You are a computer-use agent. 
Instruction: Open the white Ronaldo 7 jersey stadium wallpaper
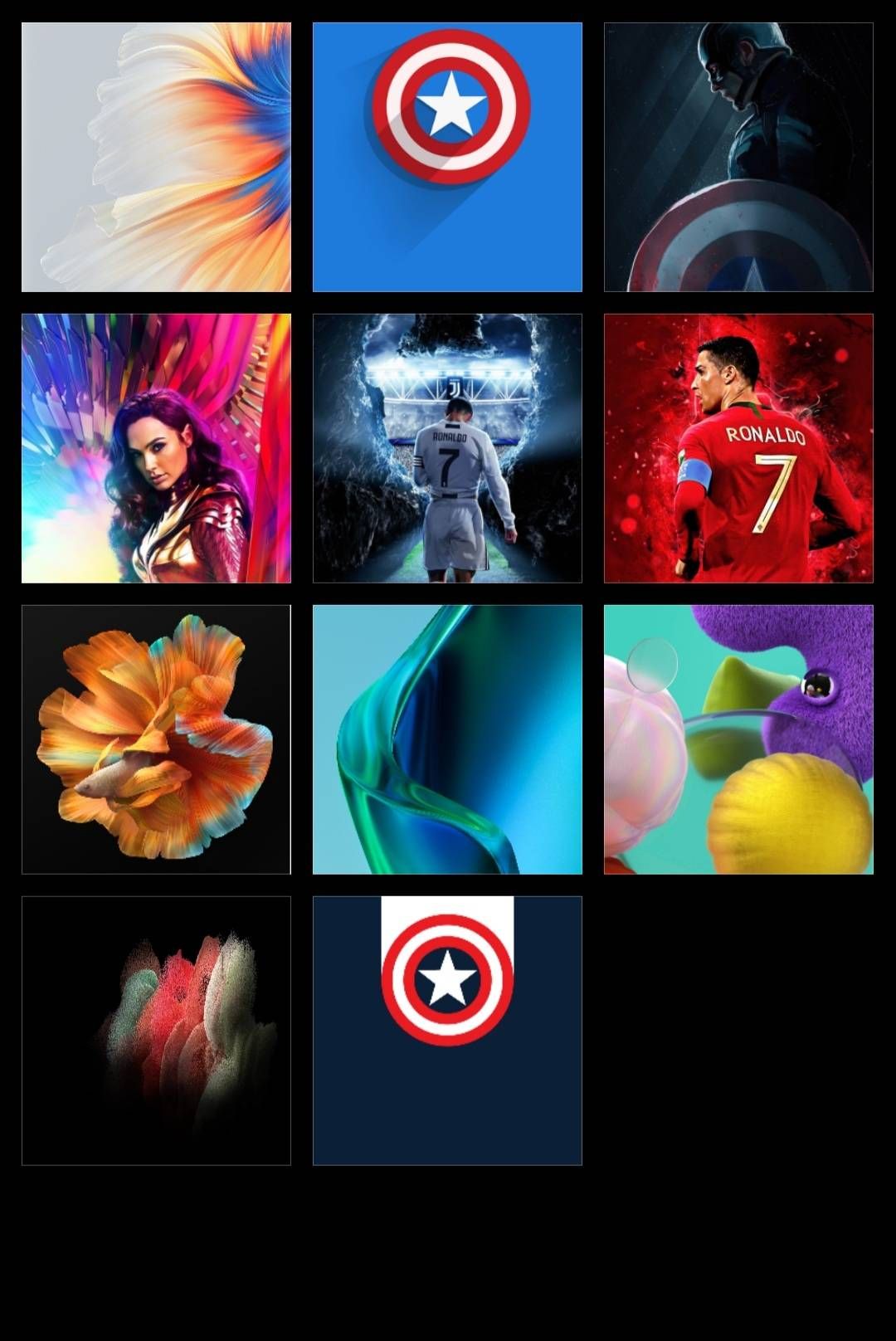click(x=447, y=448)
